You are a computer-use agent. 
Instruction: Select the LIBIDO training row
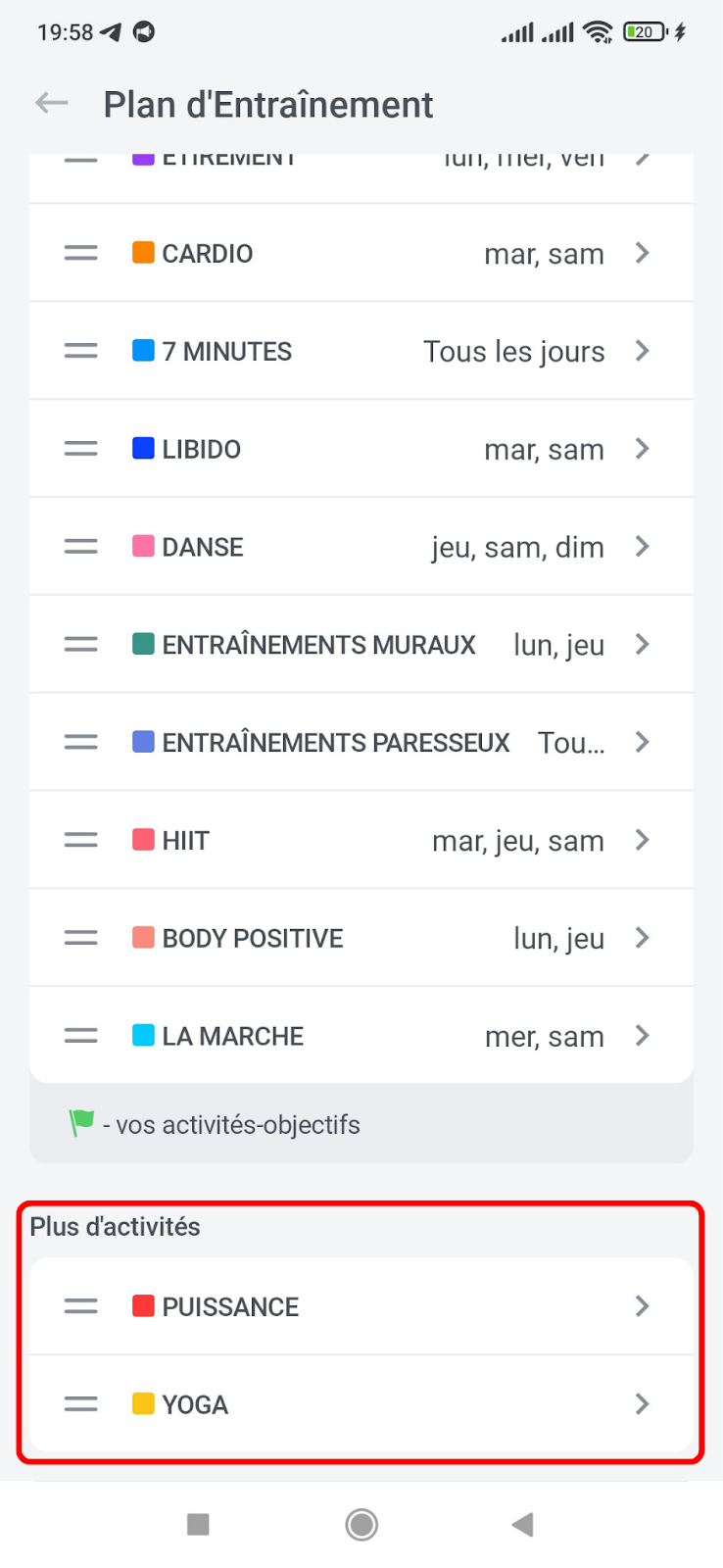coord(361,449)
